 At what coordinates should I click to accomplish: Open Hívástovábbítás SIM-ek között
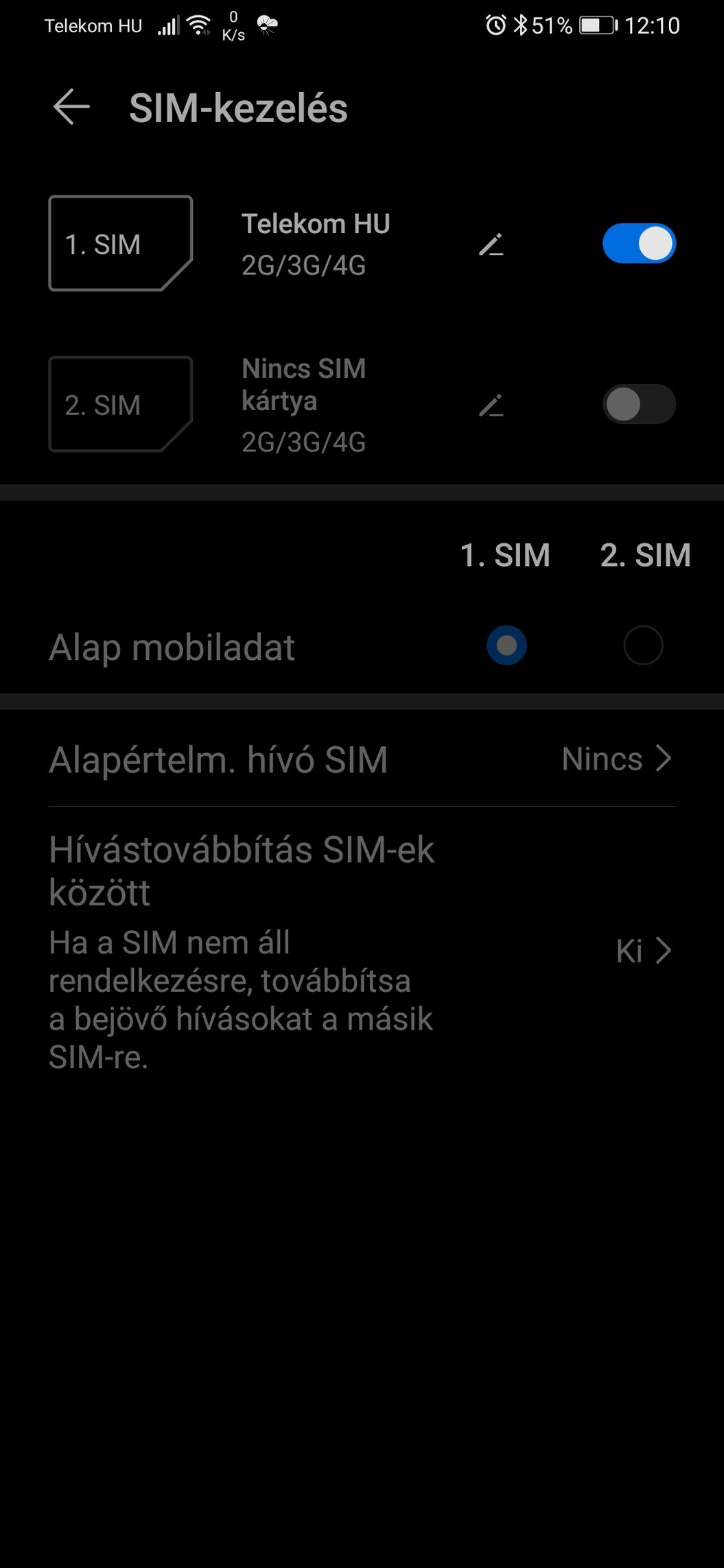[x=362, y=950]
